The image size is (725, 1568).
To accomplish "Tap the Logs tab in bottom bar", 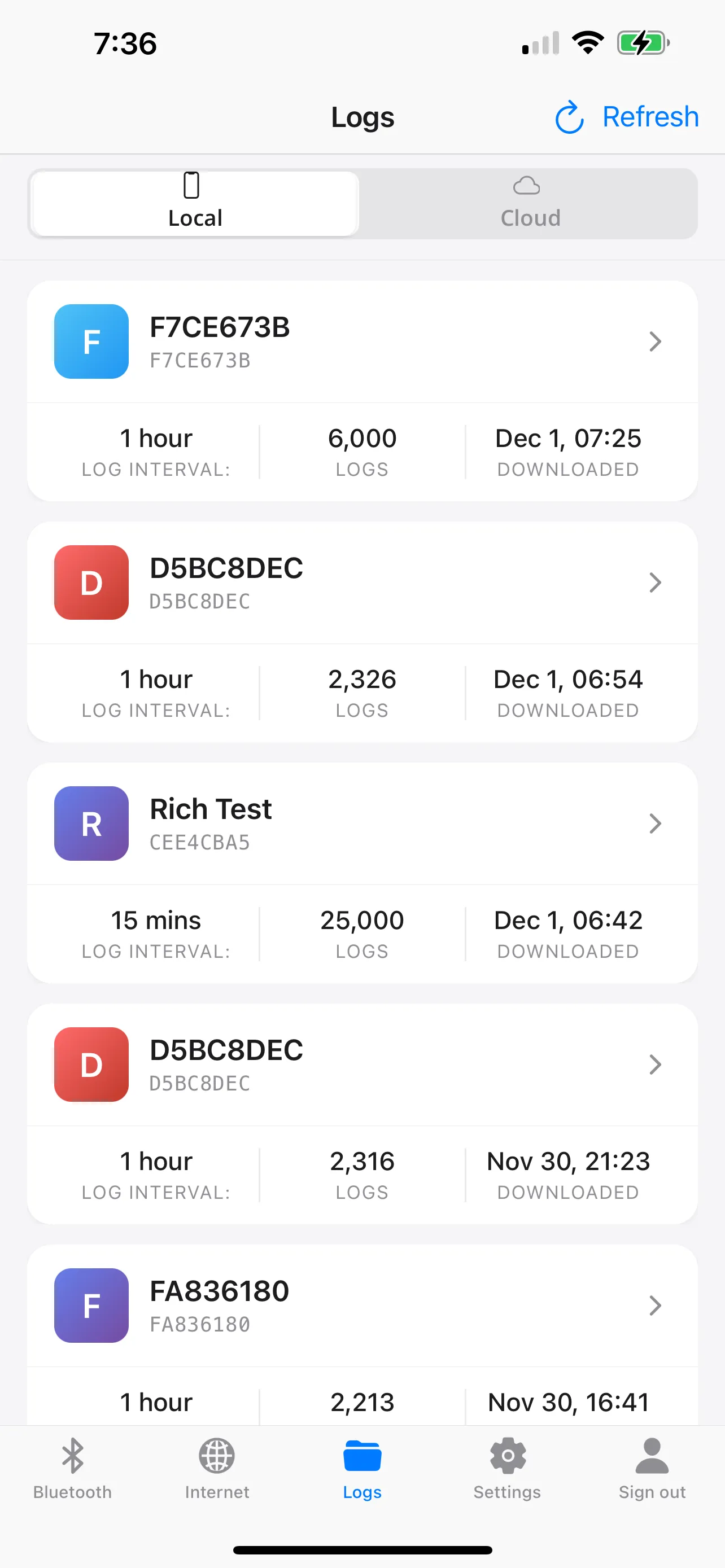I will click(x=362, y=1468).
